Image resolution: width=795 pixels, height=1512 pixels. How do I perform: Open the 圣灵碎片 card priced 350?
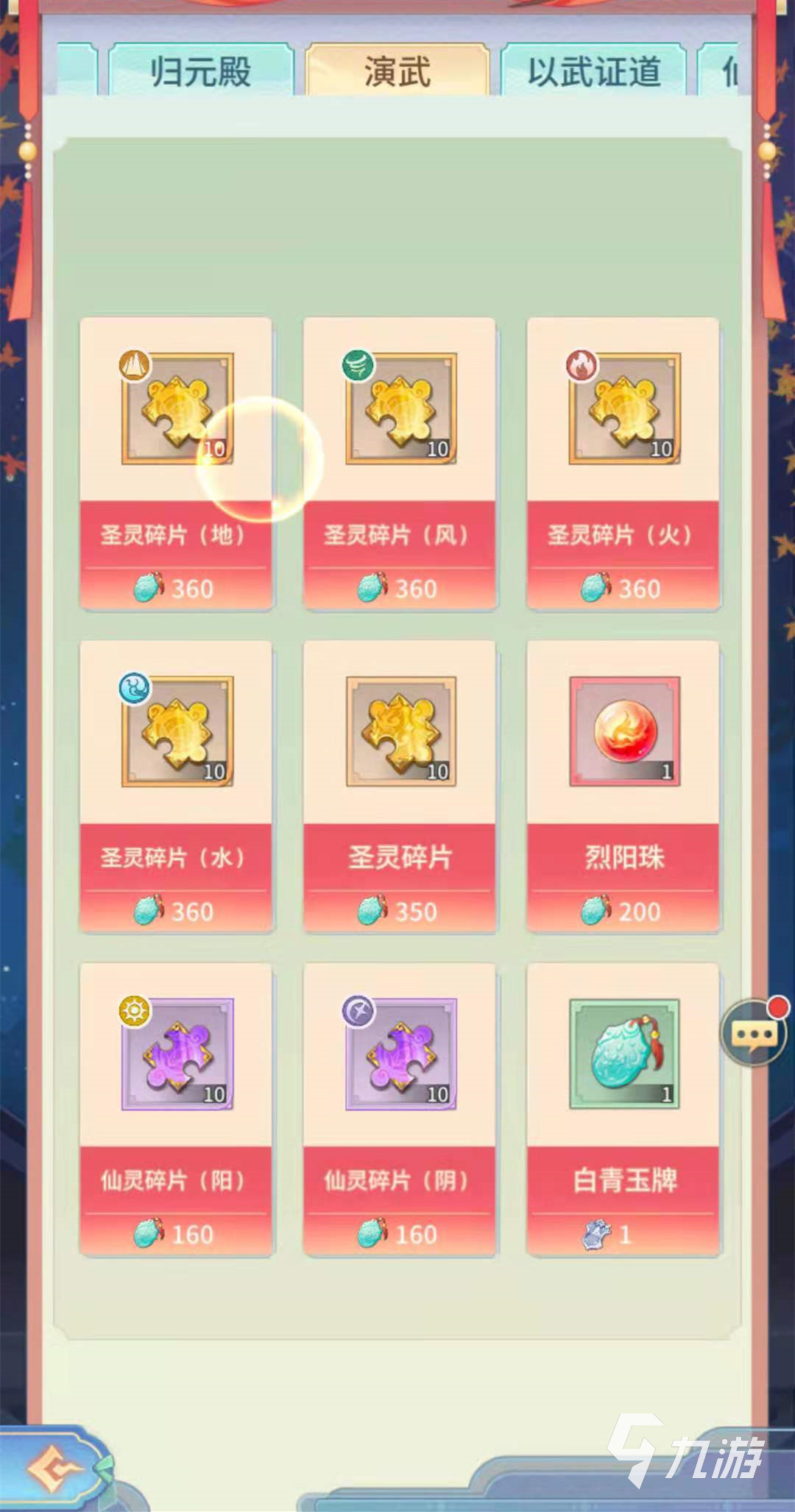(400, 786)
